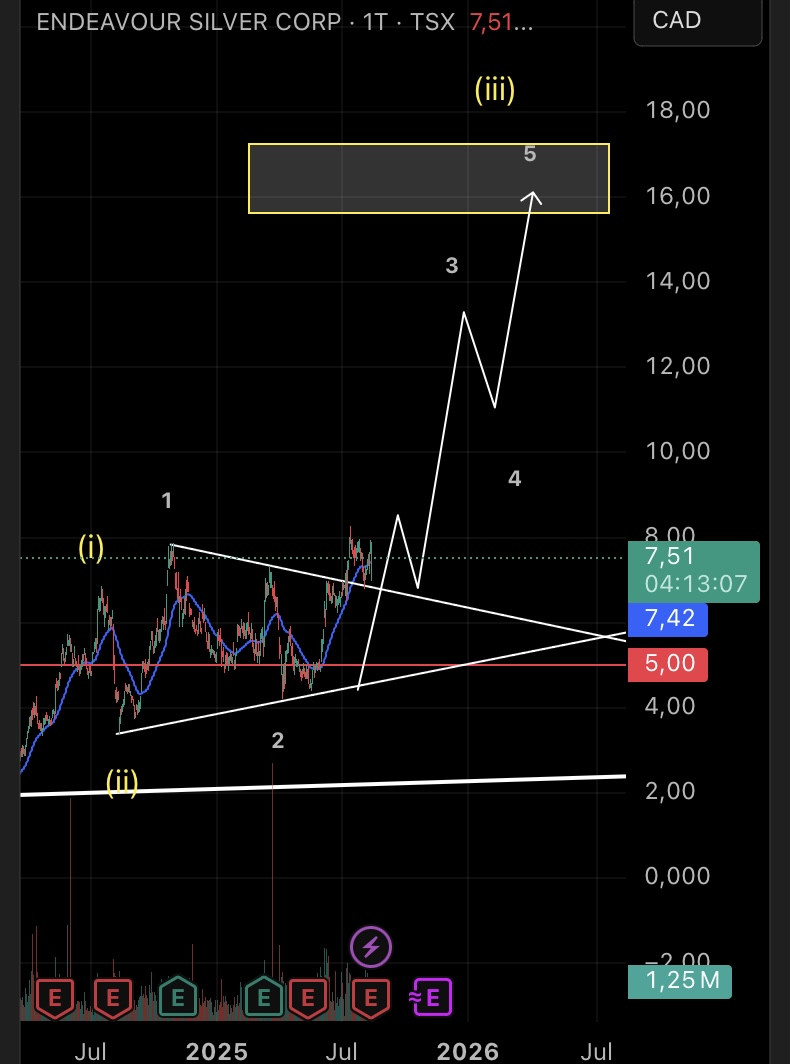This screenshot has width=790, height=1064.
Task: Open the Endeavour Silver Corp symbol title
Action: (188, 23)
